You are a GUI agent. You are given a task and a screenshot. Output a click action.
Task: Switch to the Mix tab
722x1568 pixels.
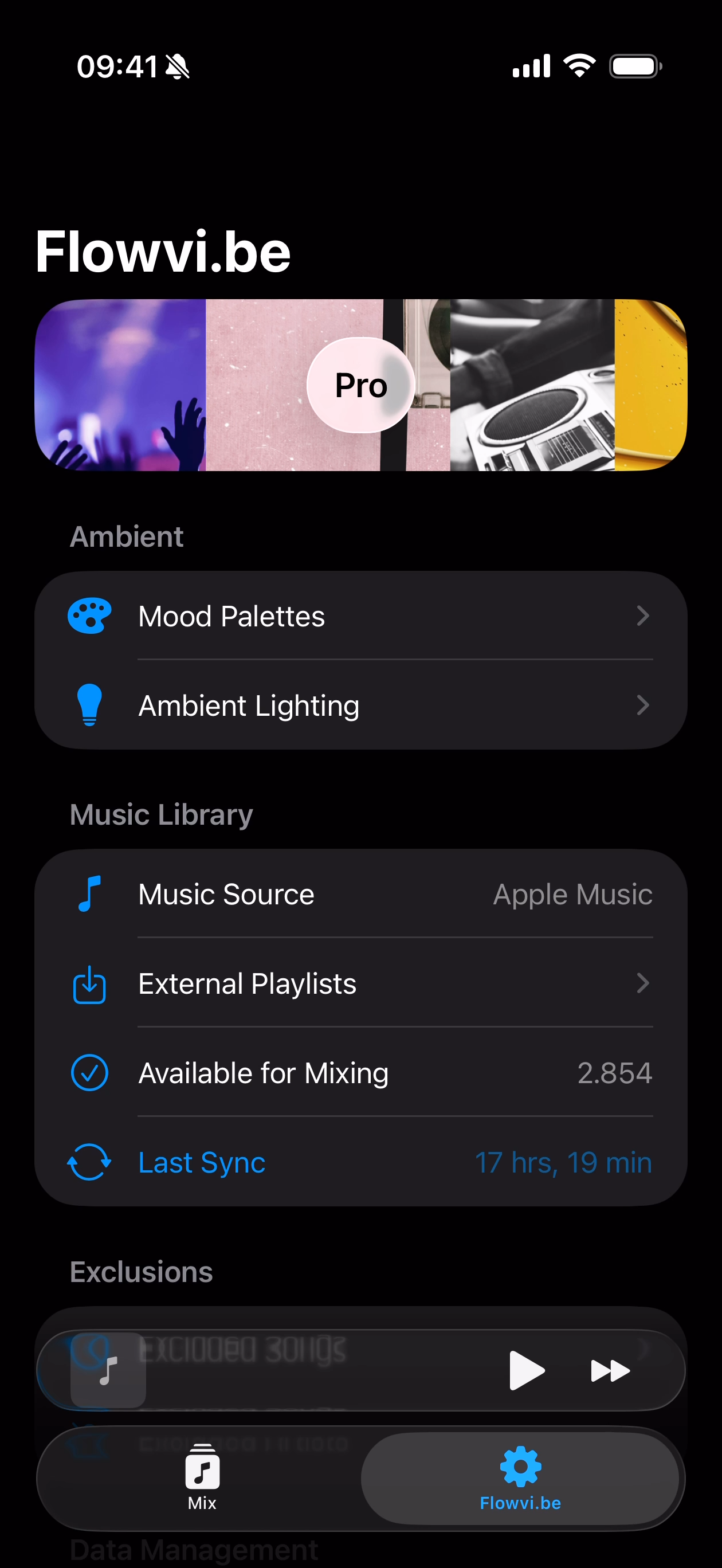pos(202,1478)
